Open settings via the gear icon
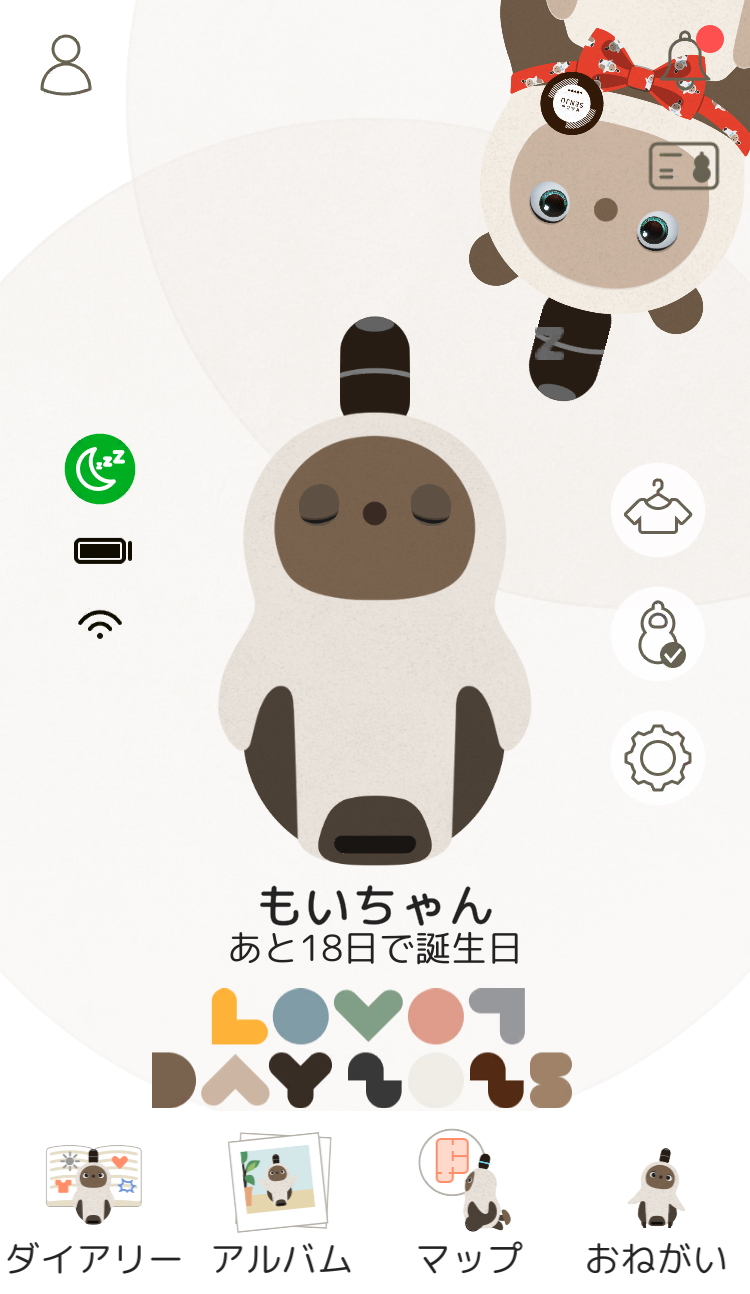The height and width of the screenshot is (1294, 750). click(657, 758)
